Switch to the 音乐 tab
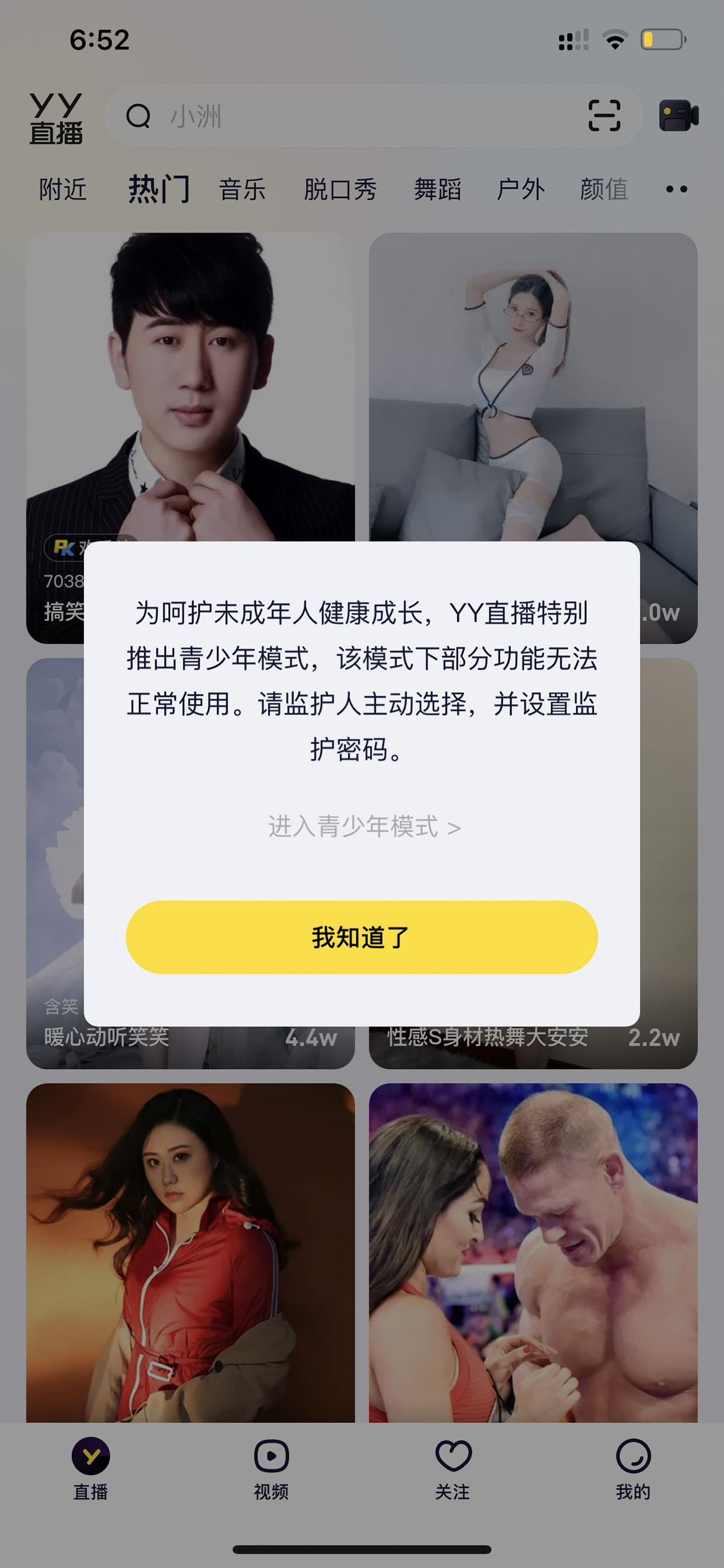Image resolution: width=724 pixels, height=1568 pixels. point(242,189)
